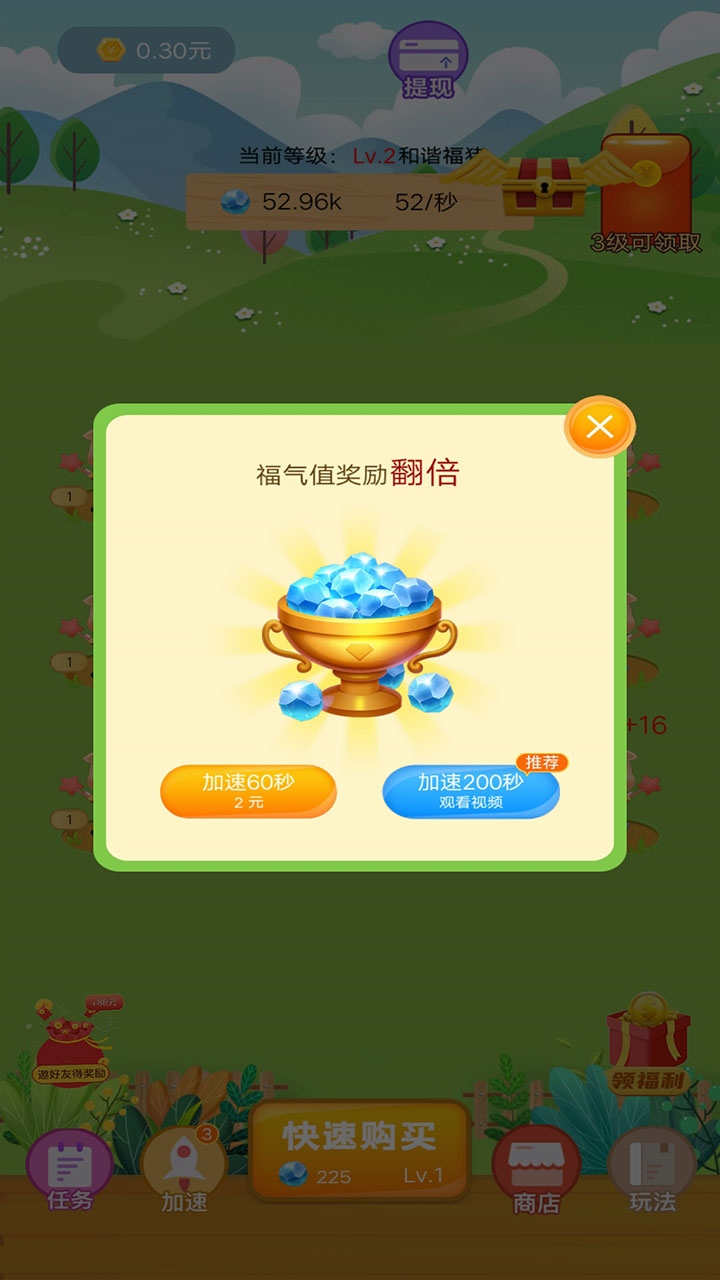Screen dimensions: 720x1280
Task: Open the 玩法 gameplay guide
Action: point(652,1172)
